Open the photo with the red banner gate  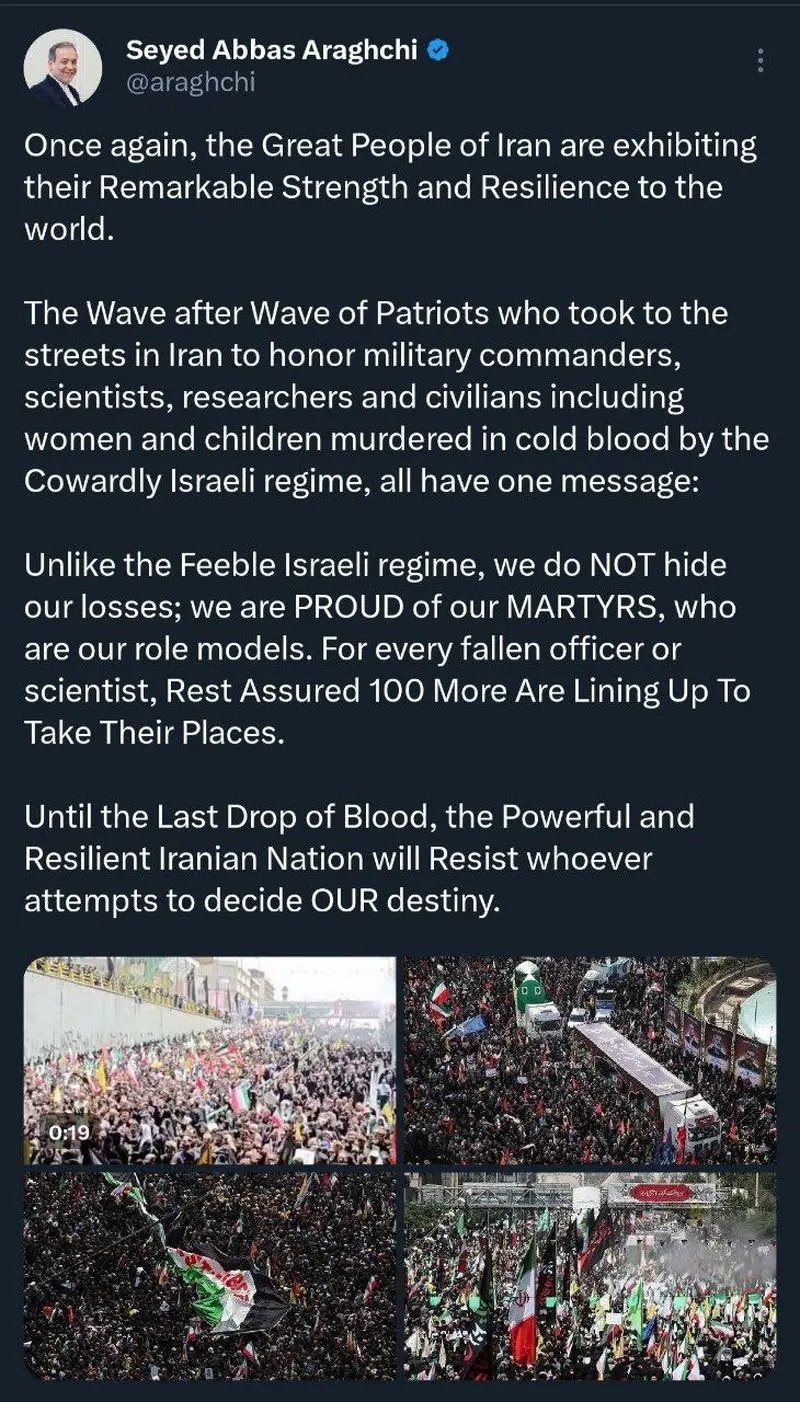coord(590,1276)
